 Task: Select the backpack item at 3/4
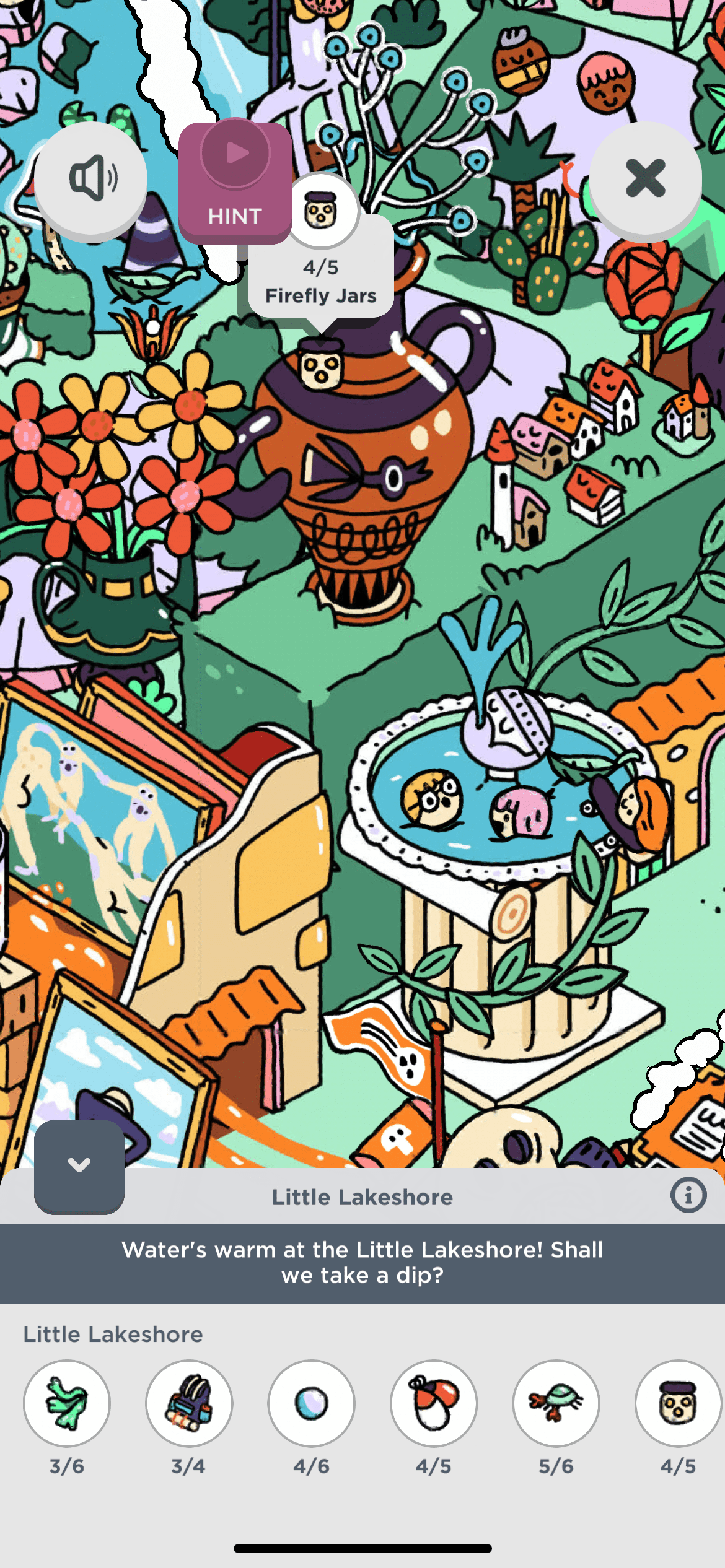coord(189,1403)
